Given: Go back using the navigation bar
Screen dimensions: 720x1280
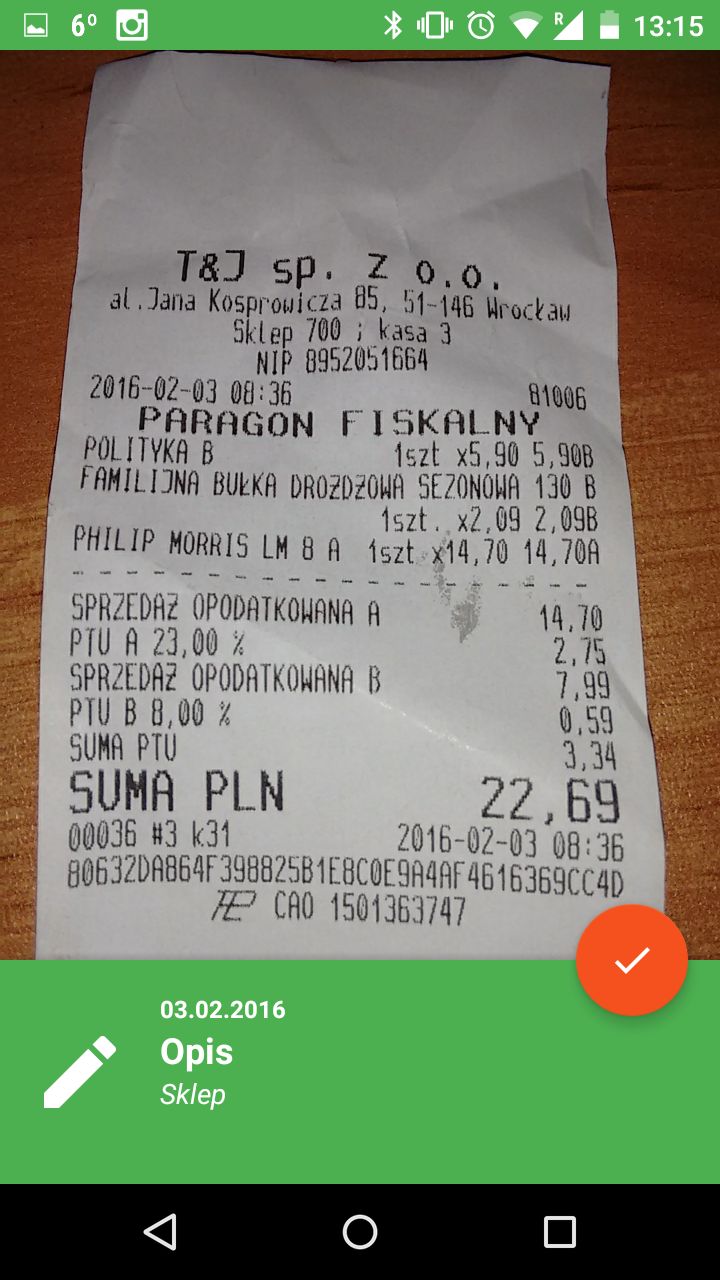Looking at the screenshot, I should click(160, 1232).
